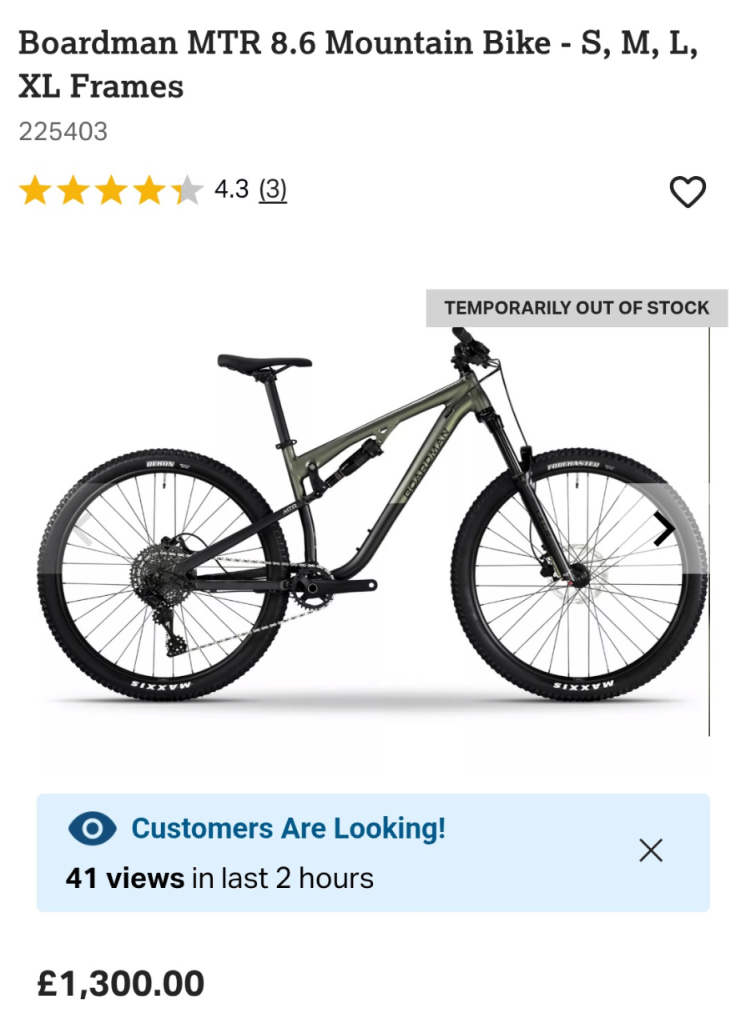Open the 3 customer reviews link

[x=272, y=189]
